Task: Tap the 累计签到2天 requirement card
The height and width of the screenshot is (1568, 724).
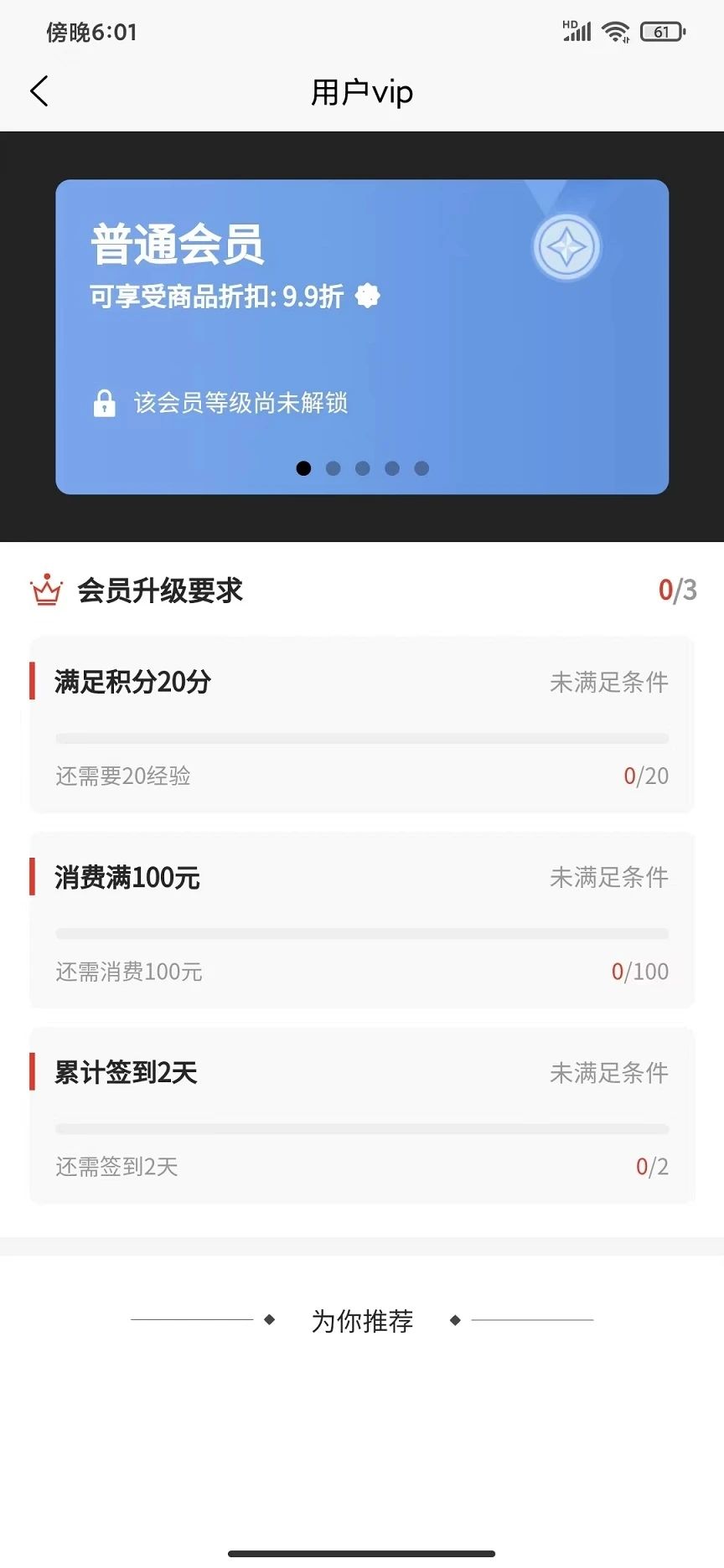Action: tap(362, 1117)
